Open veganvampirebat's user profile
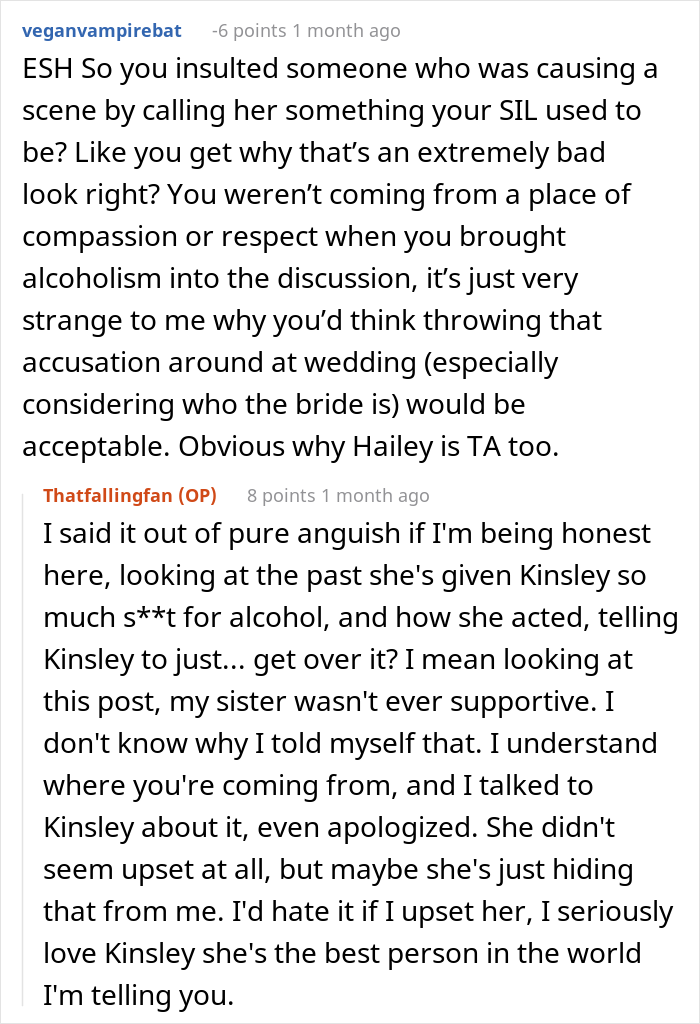The width and height of the screenshot is (700, 1024). click(101, 31)
